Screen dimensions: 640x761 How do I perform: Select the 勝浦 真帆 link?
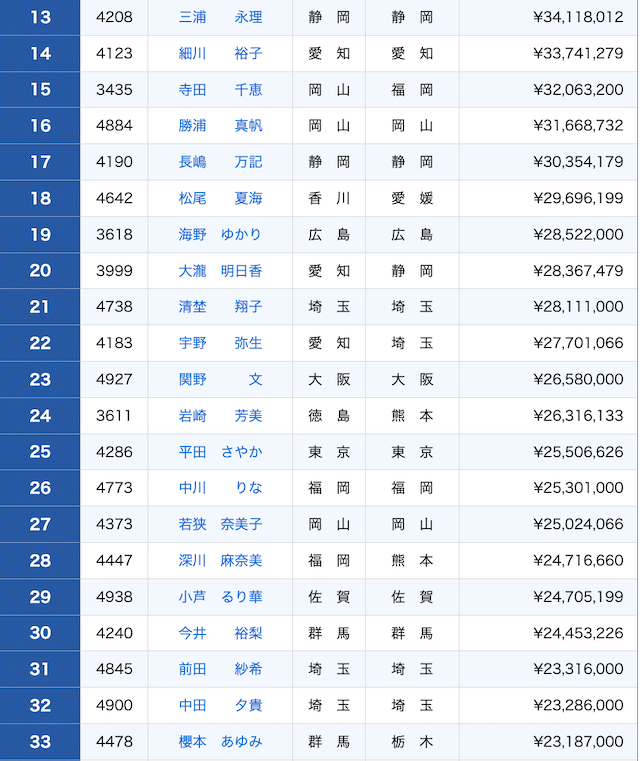pos(220,125)
